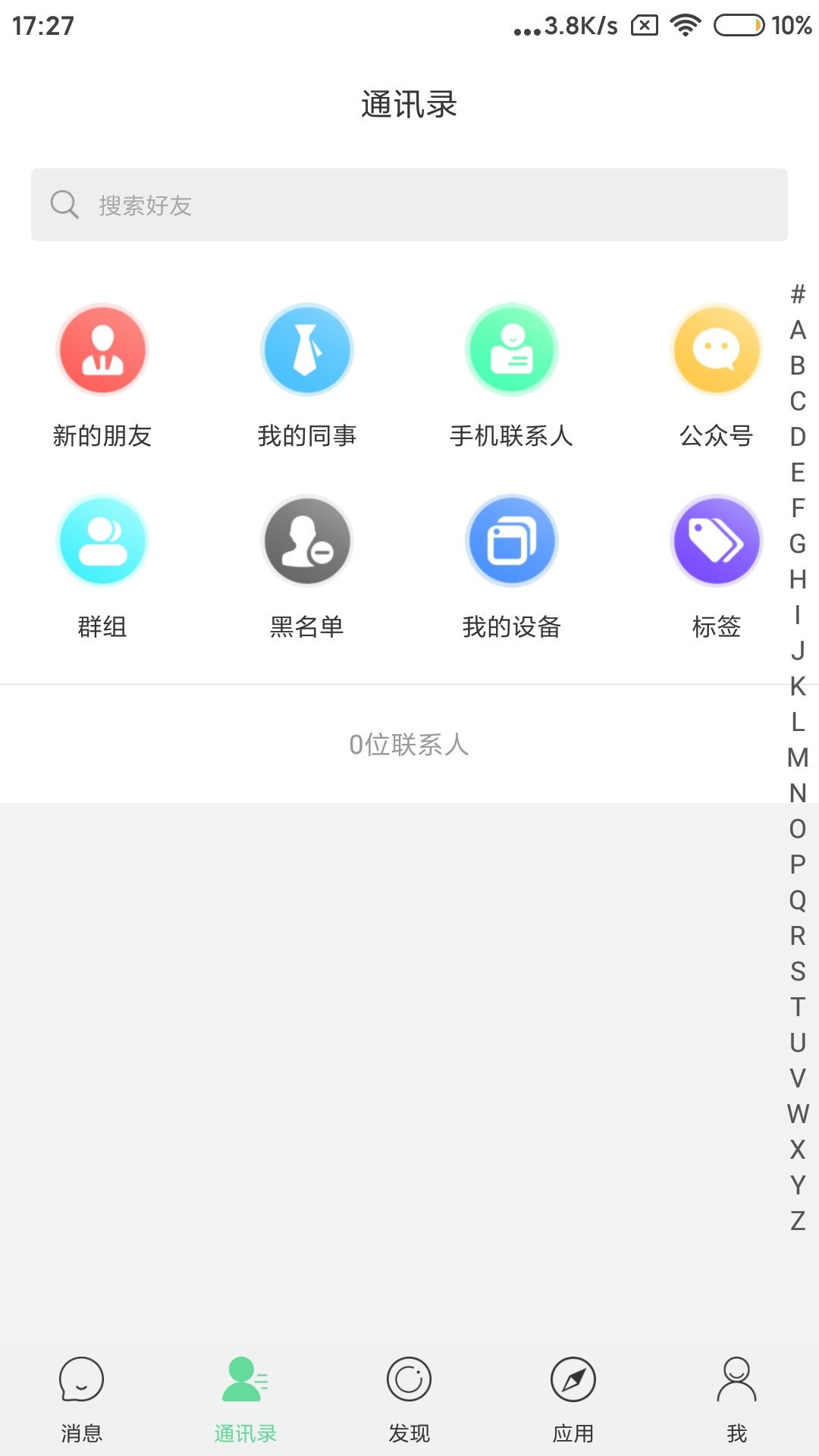Viewport: 819px width, 1456px height.
Task: Go to the 应用 tab
Action: pos(573,1399)
